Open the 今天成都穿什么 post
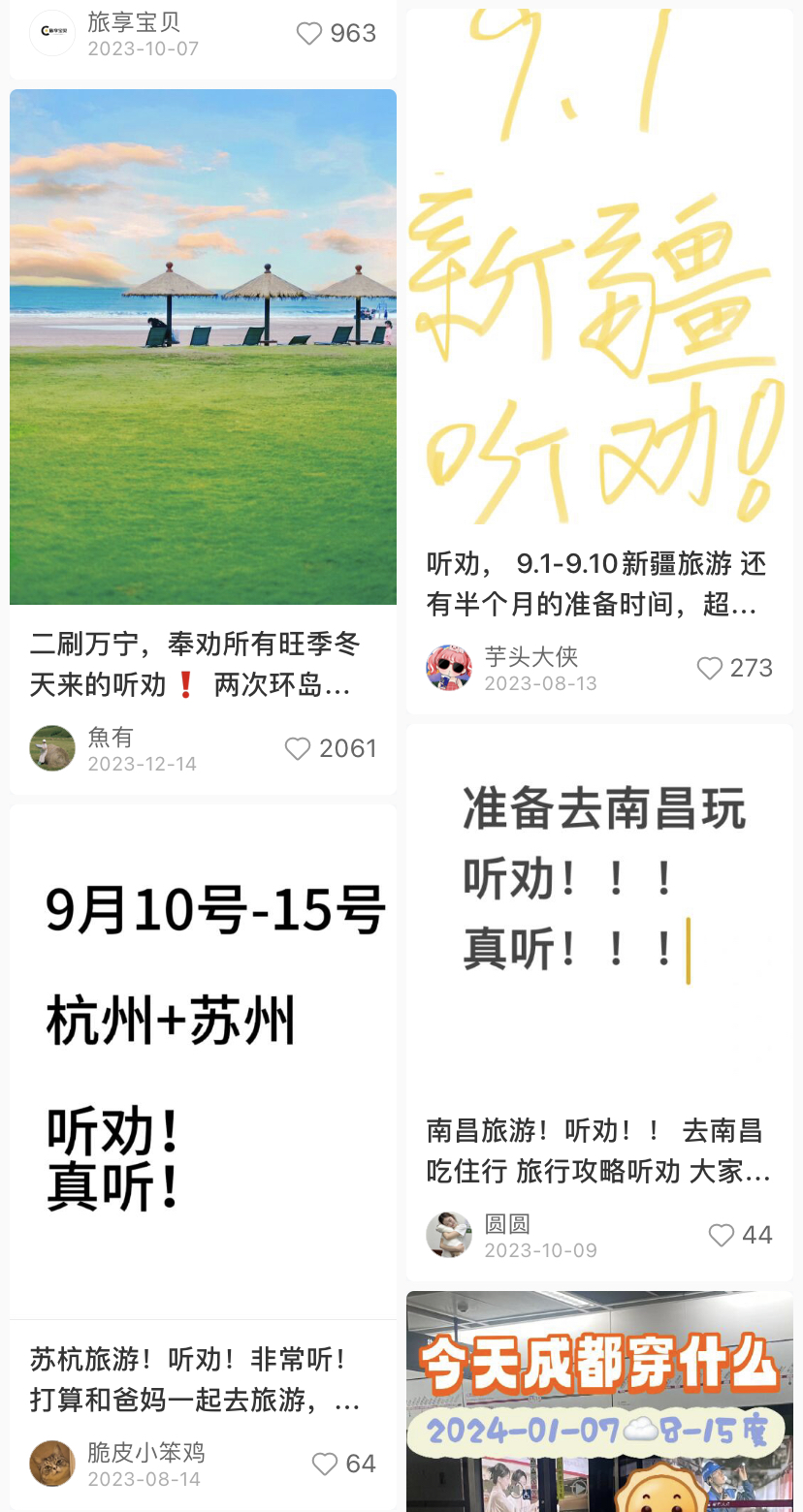Viewport: 803px width, 1512px height. (x=599, y=1401)
